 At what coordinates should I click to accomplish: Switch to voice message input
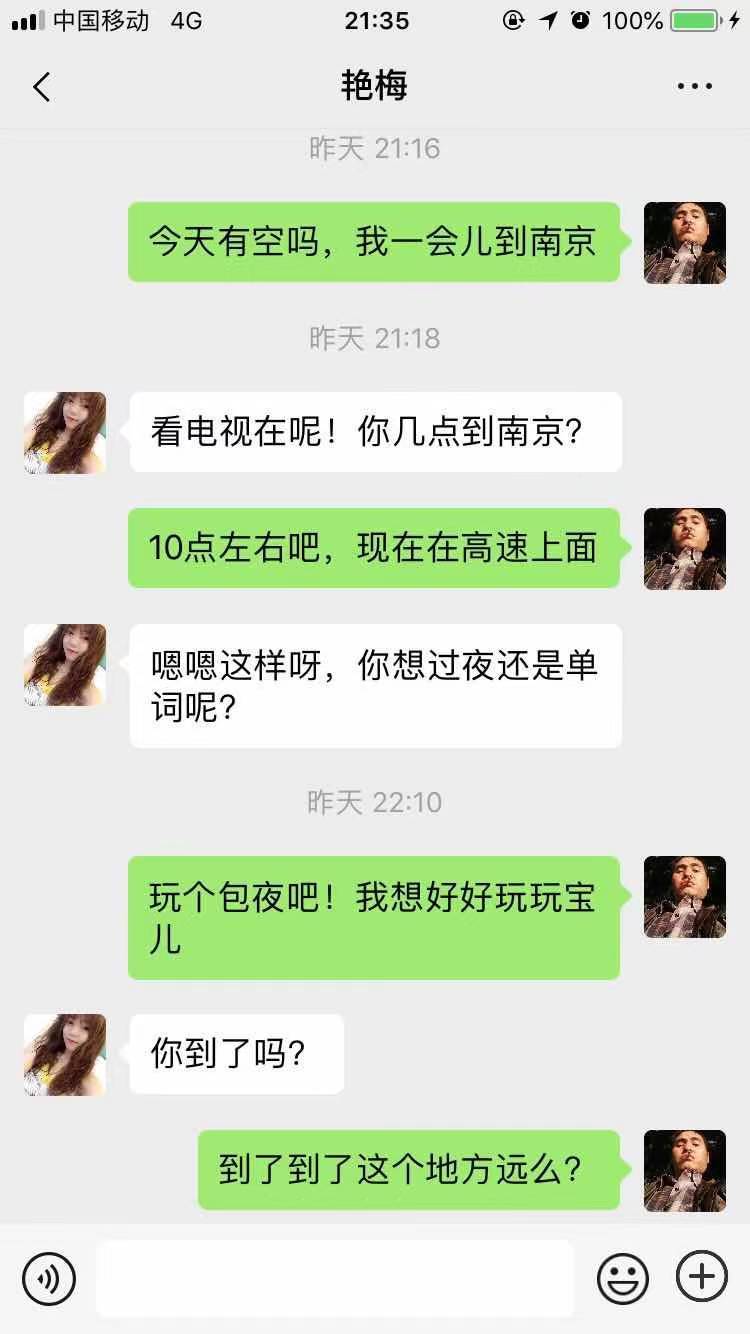49,1278
